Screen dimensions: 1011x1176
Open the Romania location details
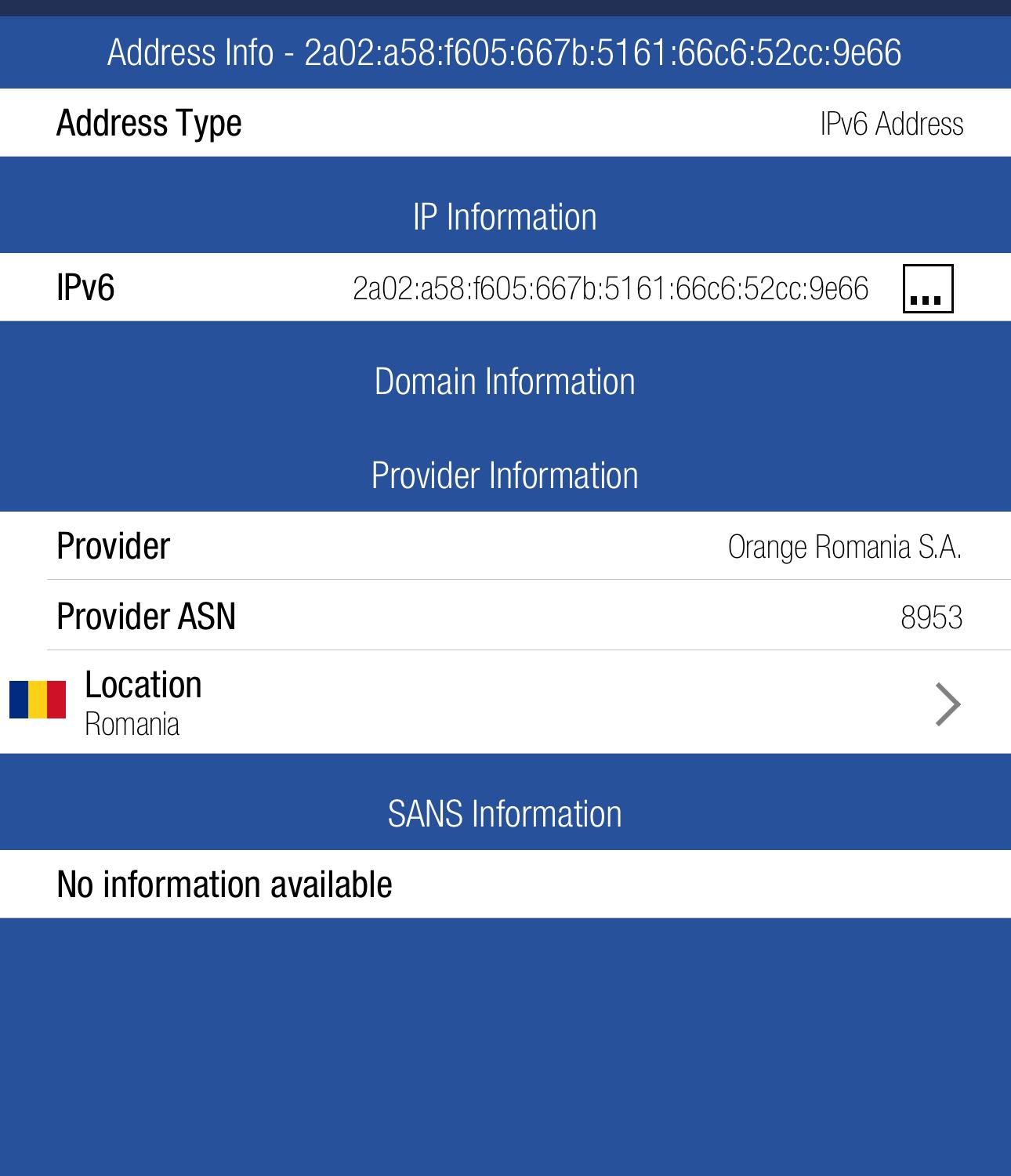pos(505,703)
